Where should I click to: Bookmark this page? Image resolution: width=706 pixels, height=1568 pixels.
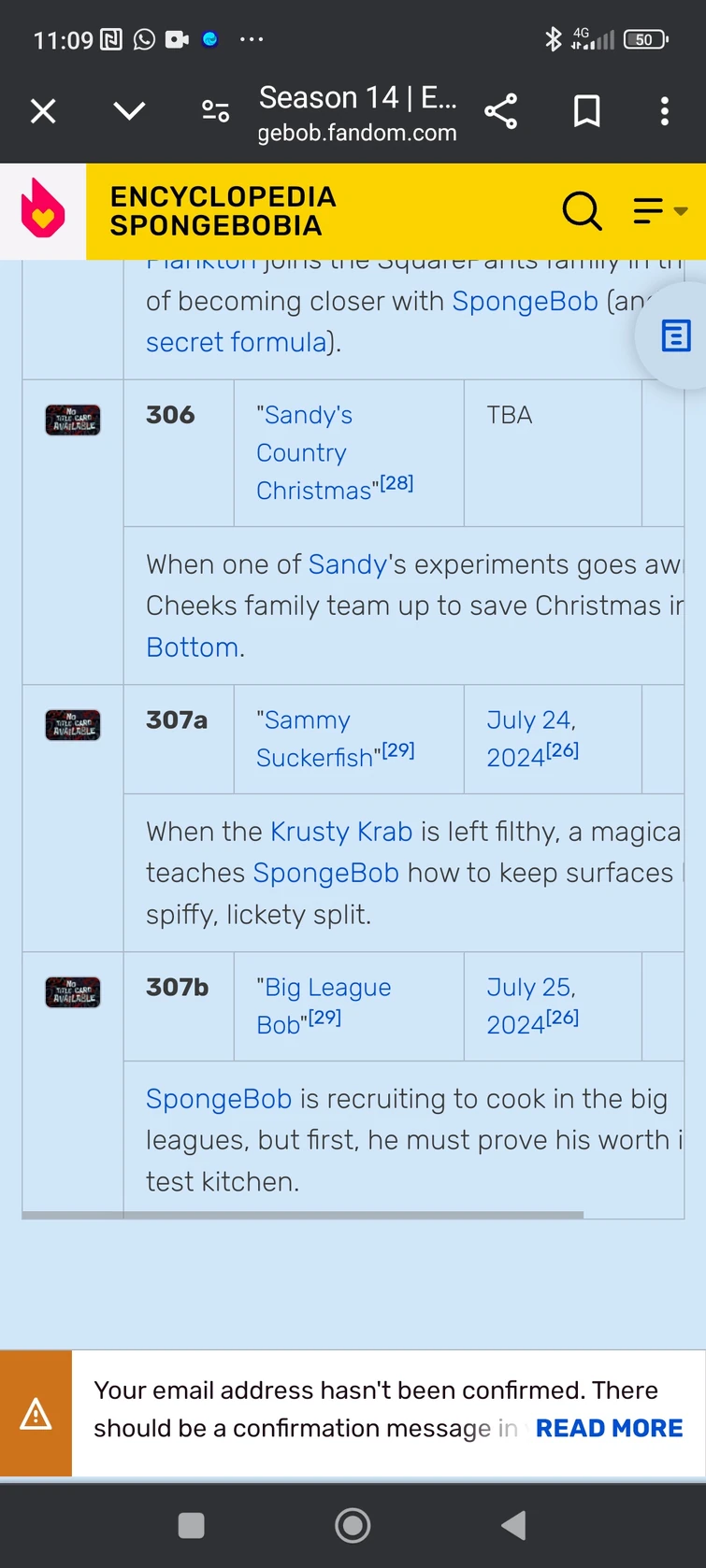coord(586,111)
